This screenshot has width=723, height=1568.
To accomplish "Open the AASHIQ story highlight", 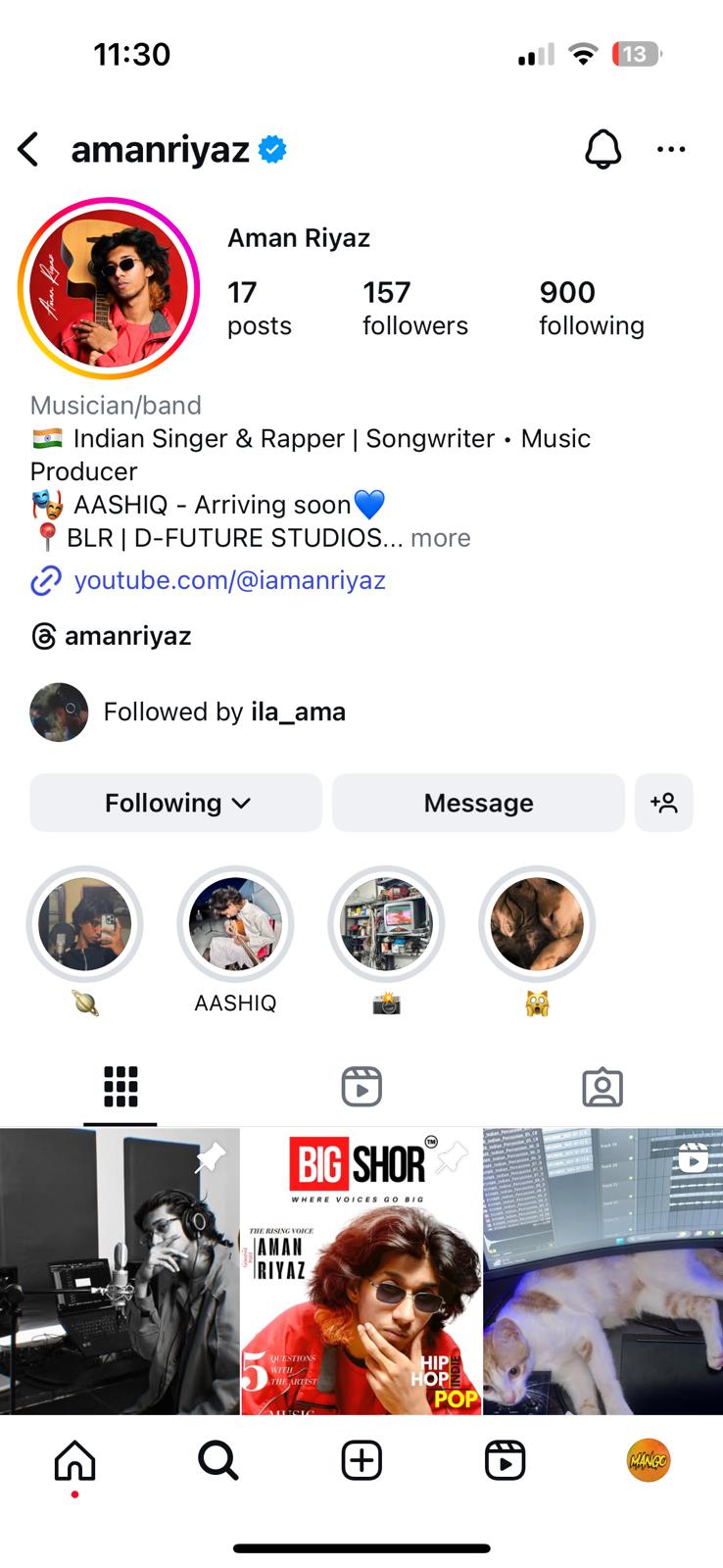I will [235, 924].
